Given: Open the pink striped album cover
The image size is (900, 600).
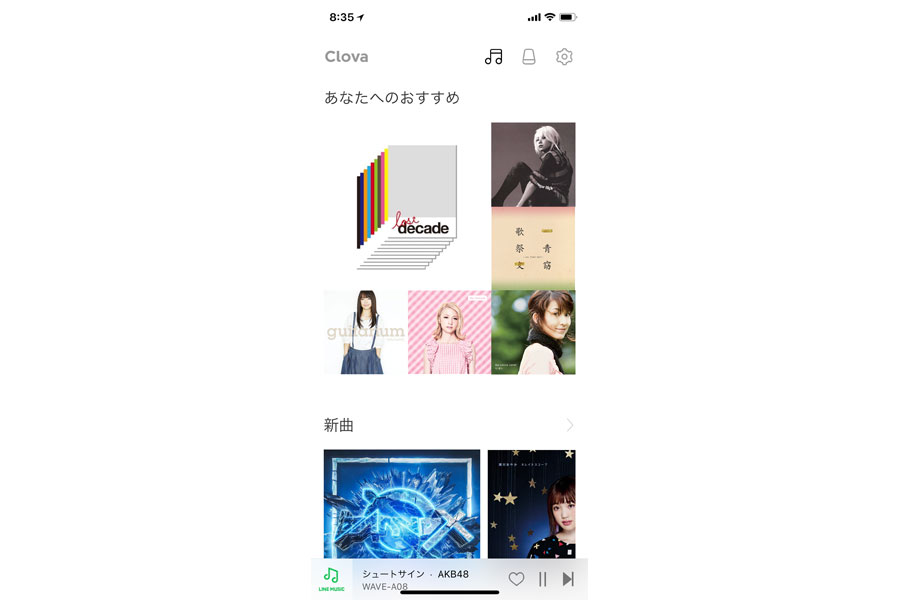Looking at the screenshot, I should (x=449, y=332).
